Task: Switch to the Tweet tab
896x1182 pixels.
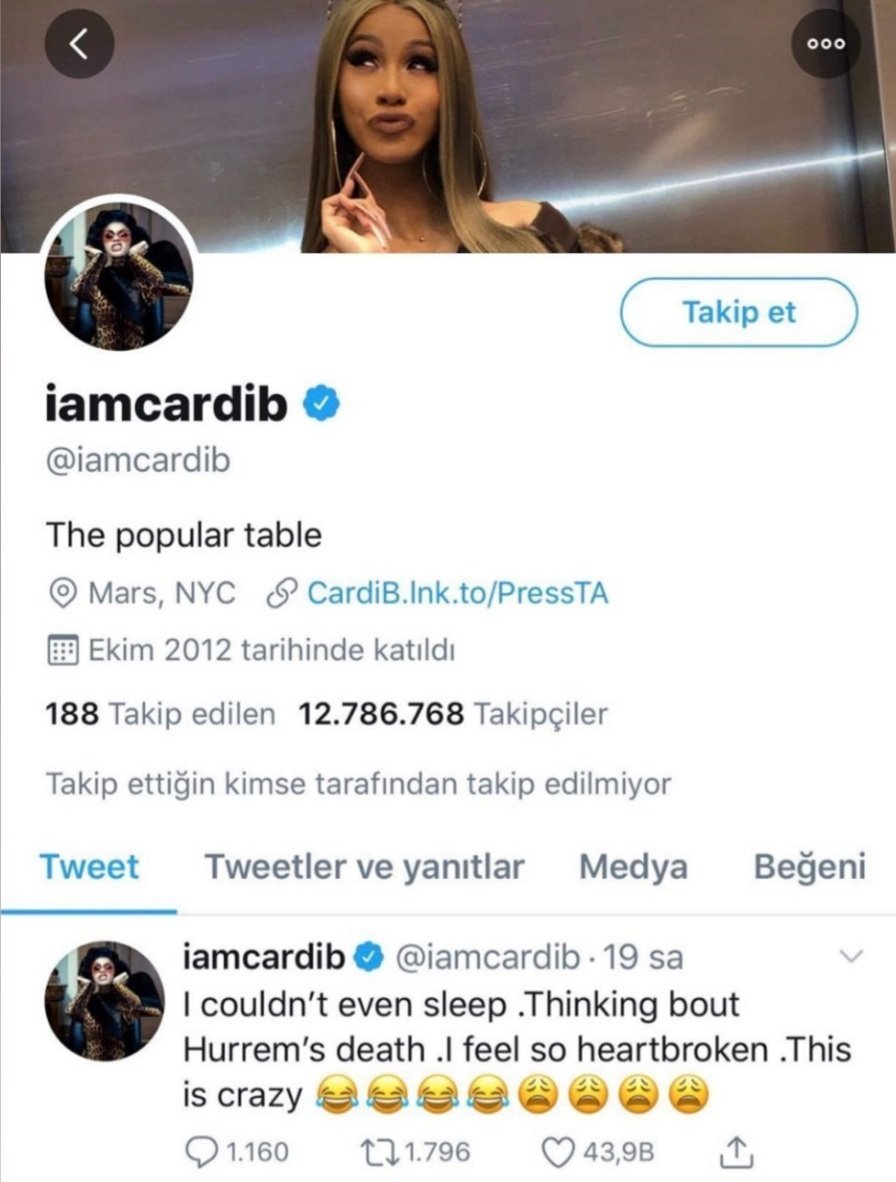Action: 89,867
